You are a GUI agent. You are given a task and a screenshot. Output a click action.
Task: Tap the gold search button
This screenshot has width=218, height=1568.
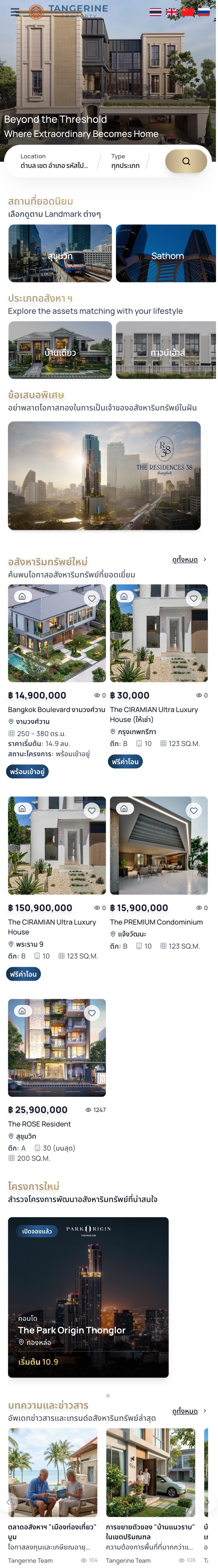point(186,161)
